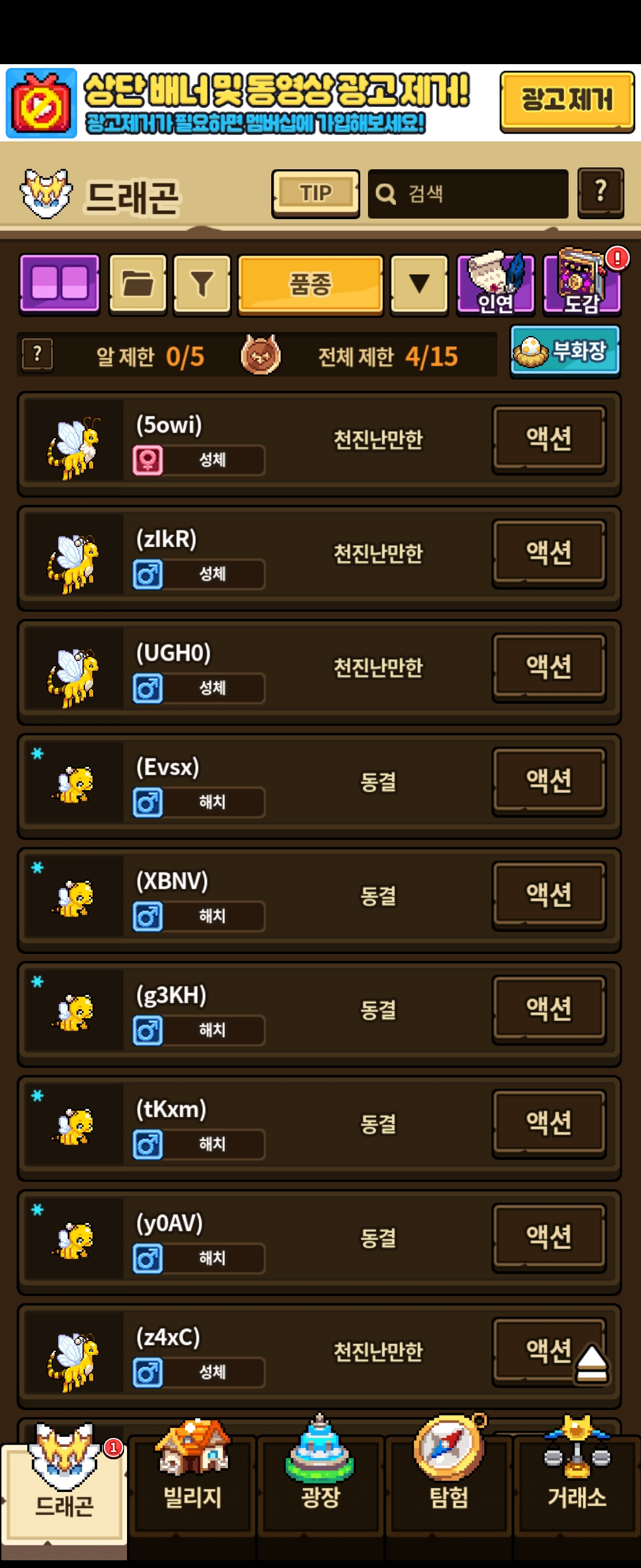Screen dimensions: 641x1568
Task: Open the filter funnel icon
Action: point(202,284)
